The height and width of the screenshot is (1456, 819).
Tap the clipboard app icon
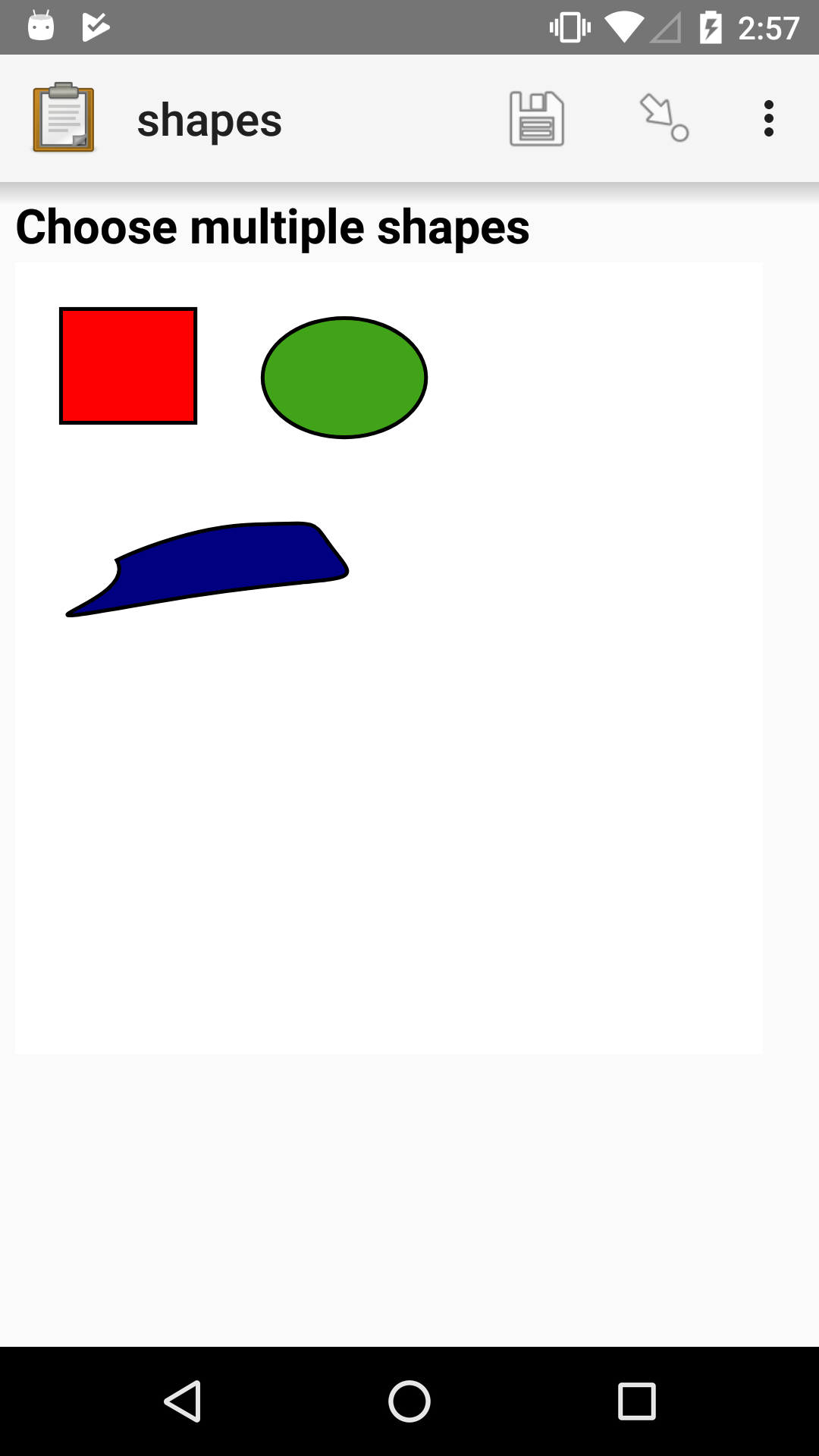pyautogui.click(x=64, y=118)
